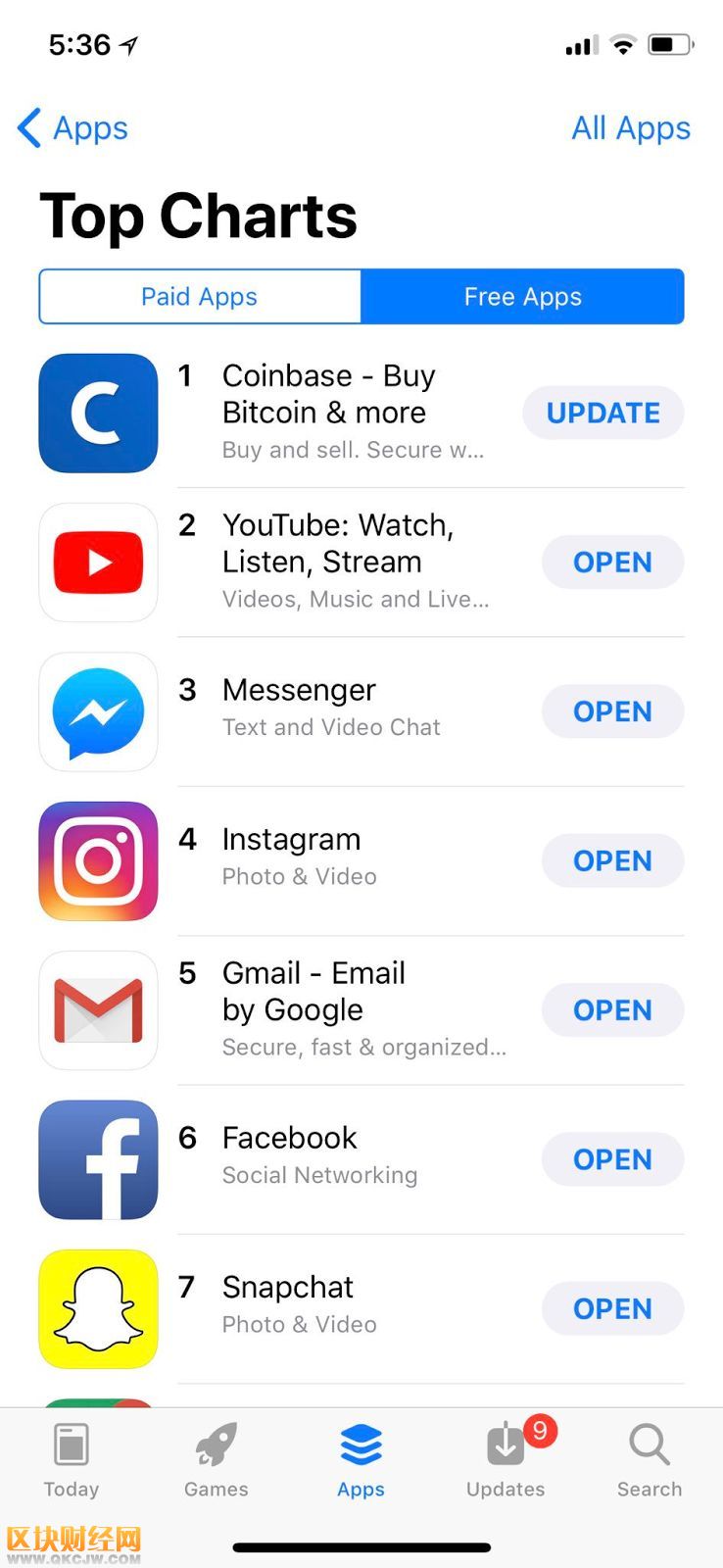Open the All Apps link
This screenshot has width=723, height=1568.
tap(631, 128)
